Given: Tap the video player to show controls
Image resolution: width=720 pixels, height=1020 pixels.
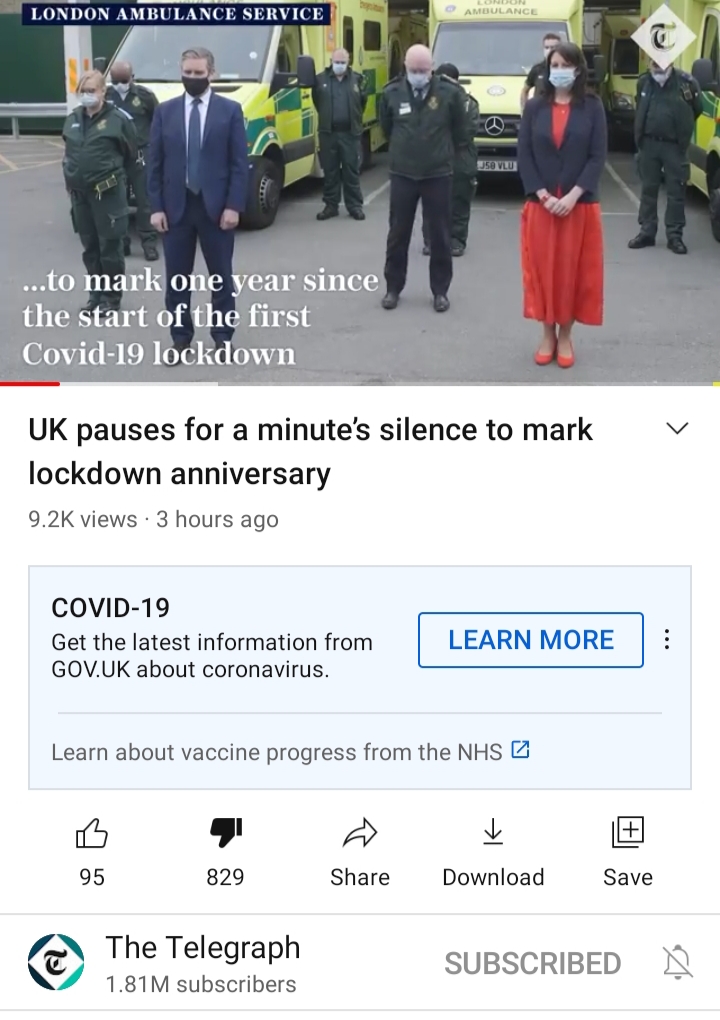Looking at the screenshot, I should (x=360, y=190).
